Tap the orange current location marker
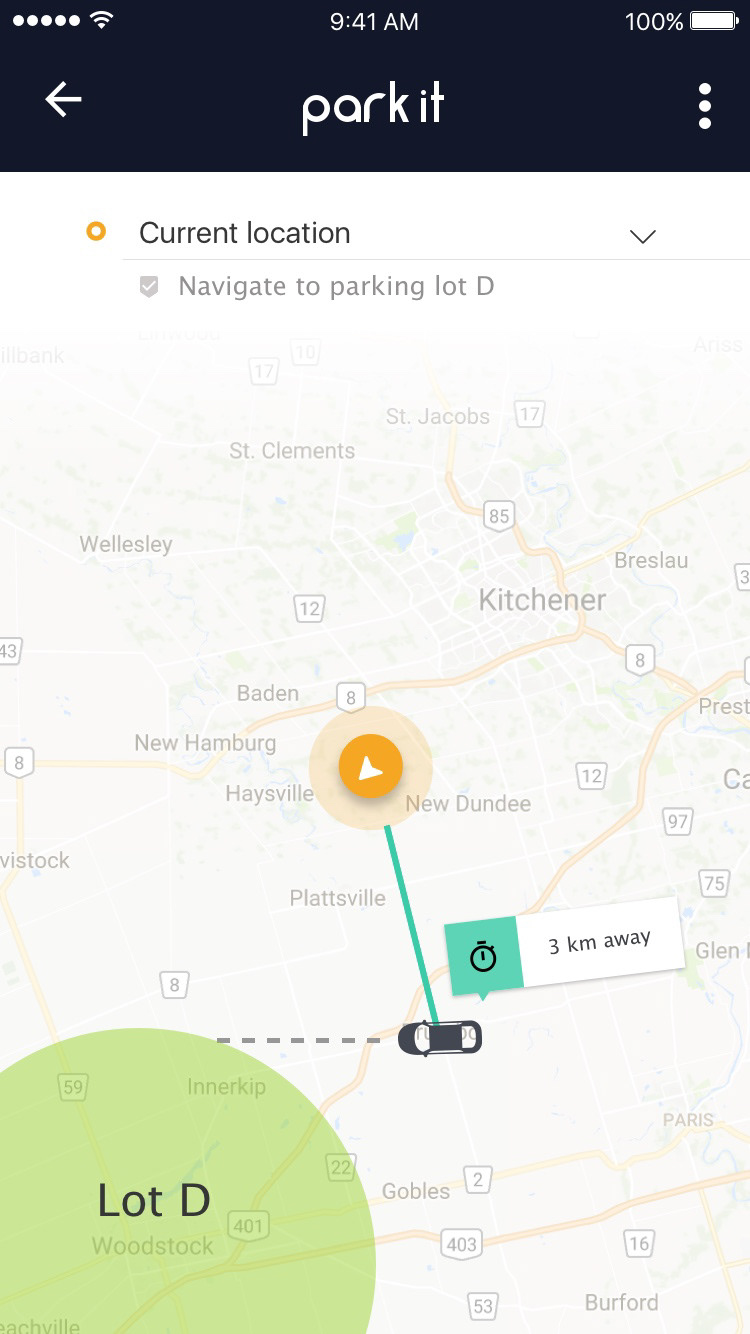The width and height of the screenshot is (750, 1334). [370, 767]
